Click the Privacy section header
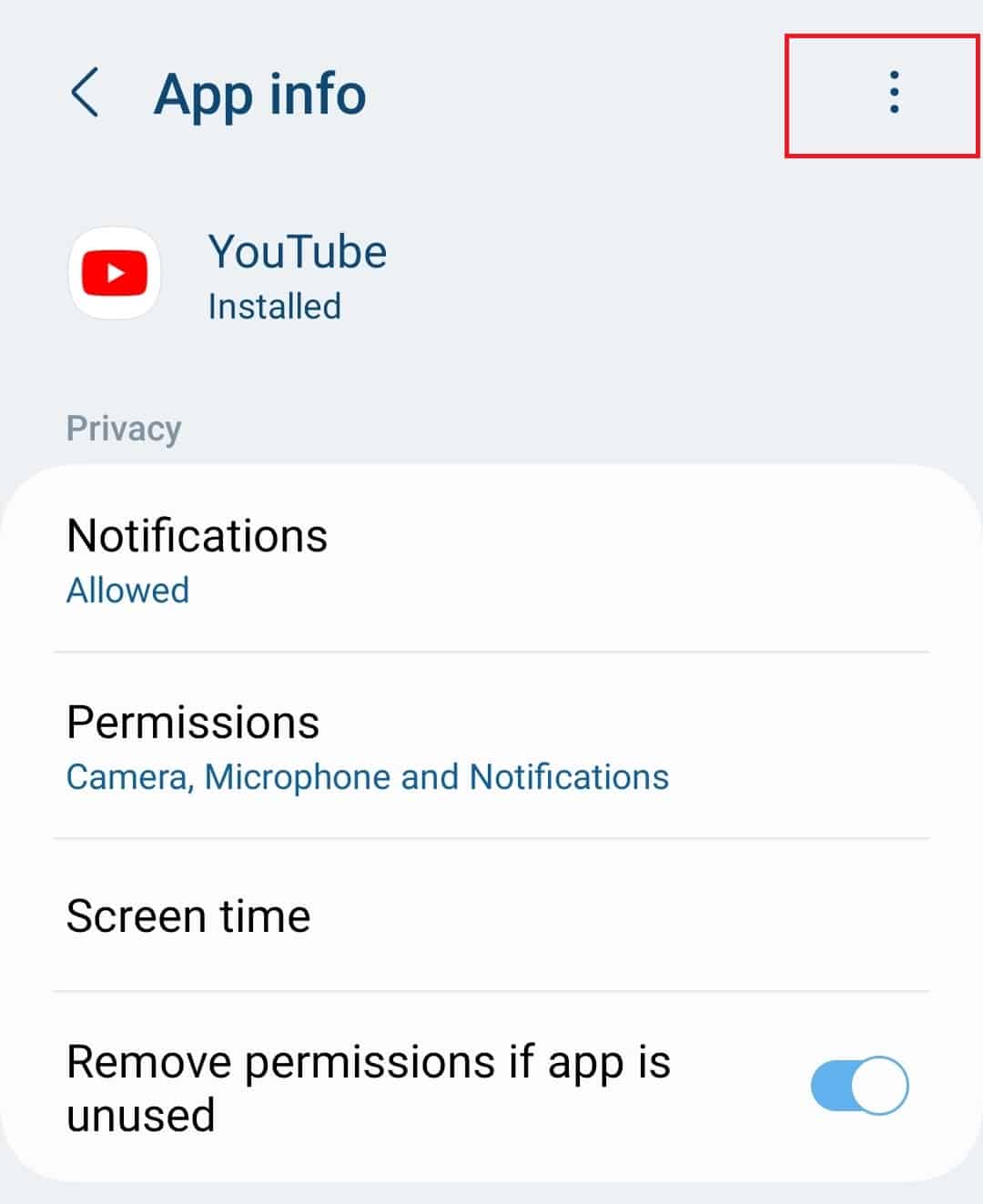Viewport: 983px width, 1204px height. [124, 429]
